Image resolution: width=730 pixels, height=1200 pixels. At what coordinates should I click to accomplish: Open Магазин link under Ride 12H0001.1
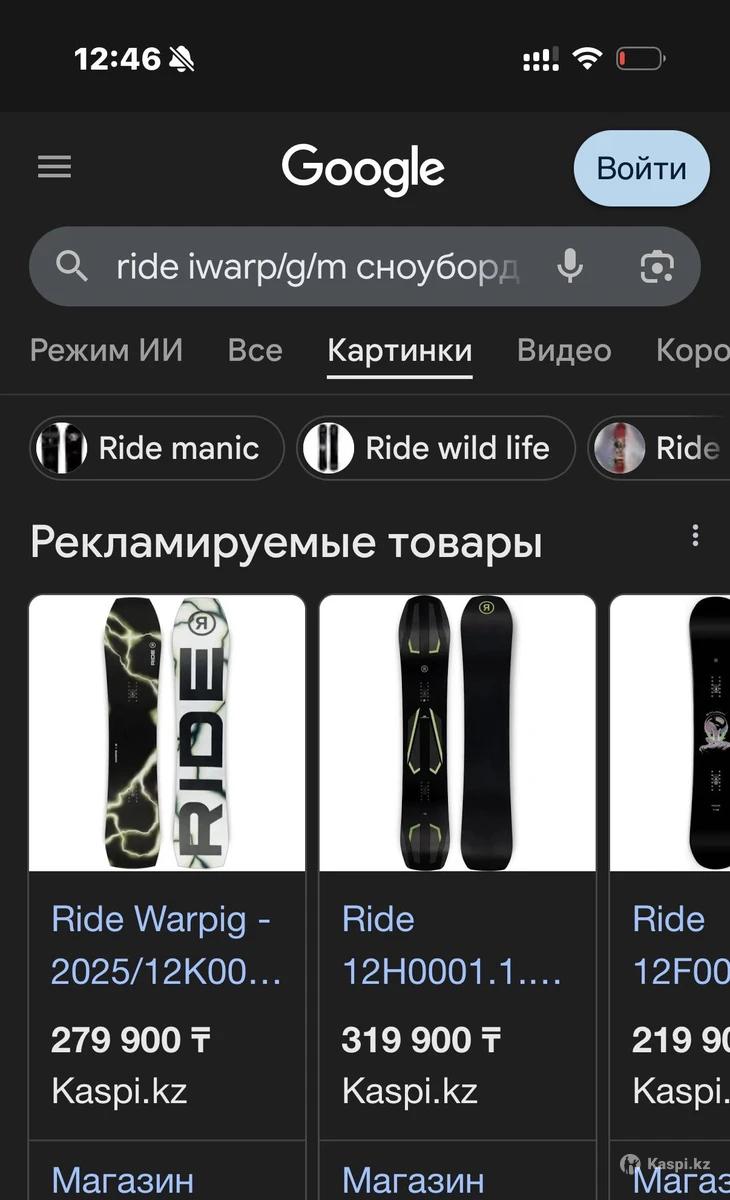[x=413, y=1179]
